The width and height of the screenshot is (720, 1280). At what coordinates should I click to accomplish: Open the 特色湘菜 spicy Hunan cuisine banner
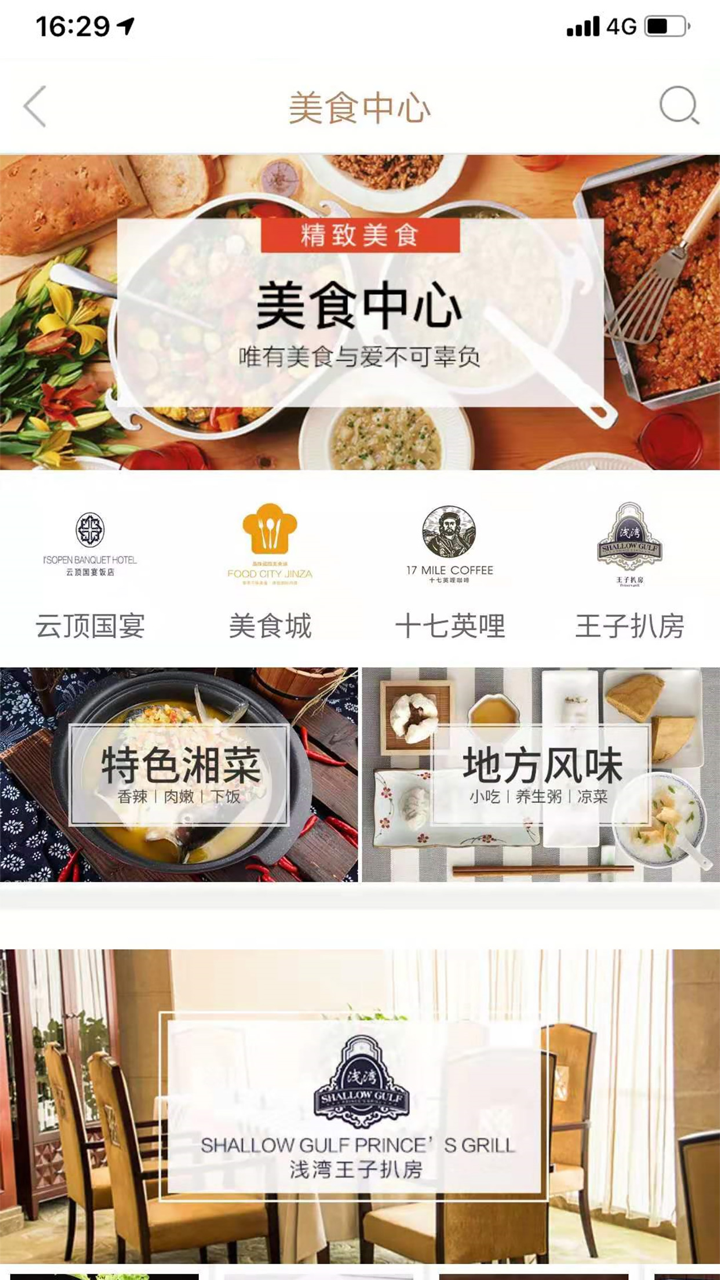178,770
